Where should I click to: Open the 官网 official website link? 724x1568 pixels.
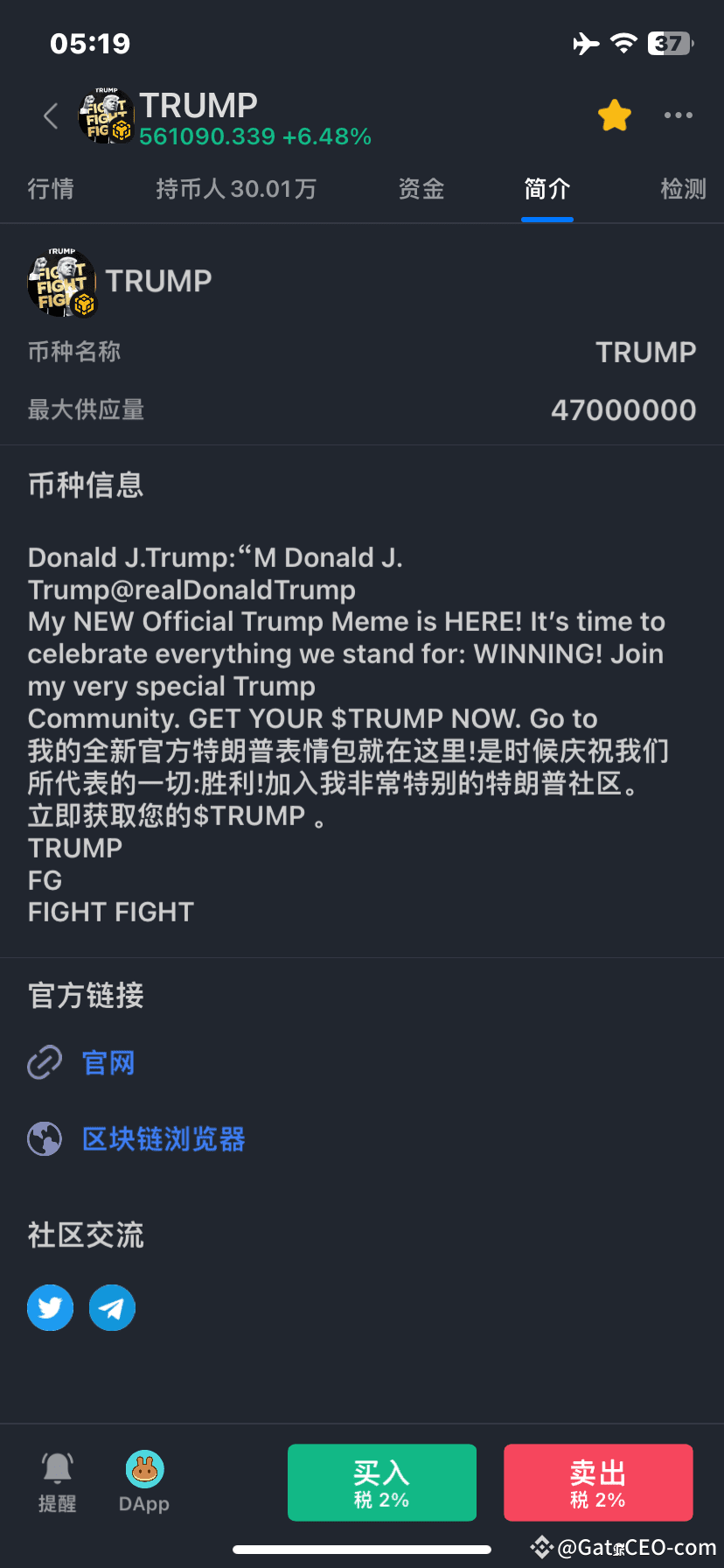[108, 1063]
